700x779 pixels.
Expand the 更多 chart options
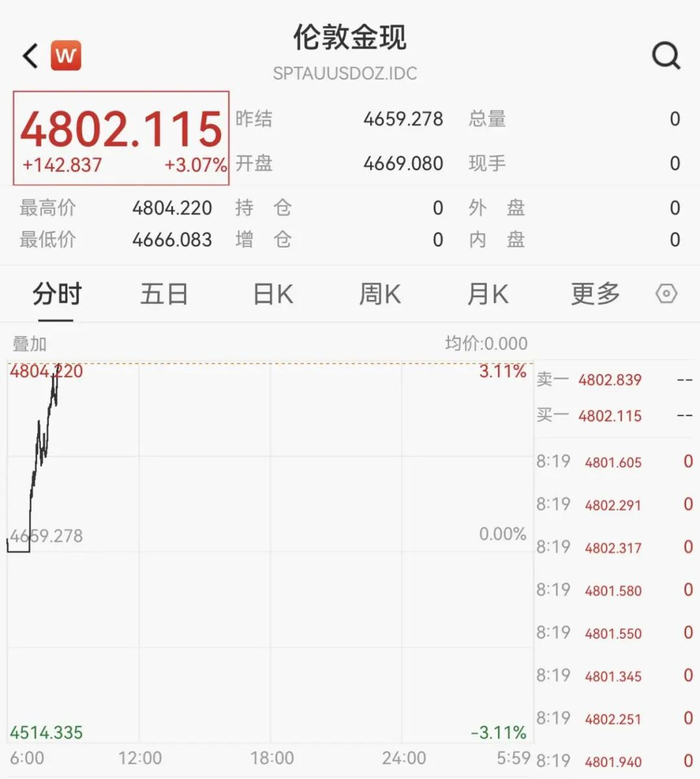tap(596, 294)
